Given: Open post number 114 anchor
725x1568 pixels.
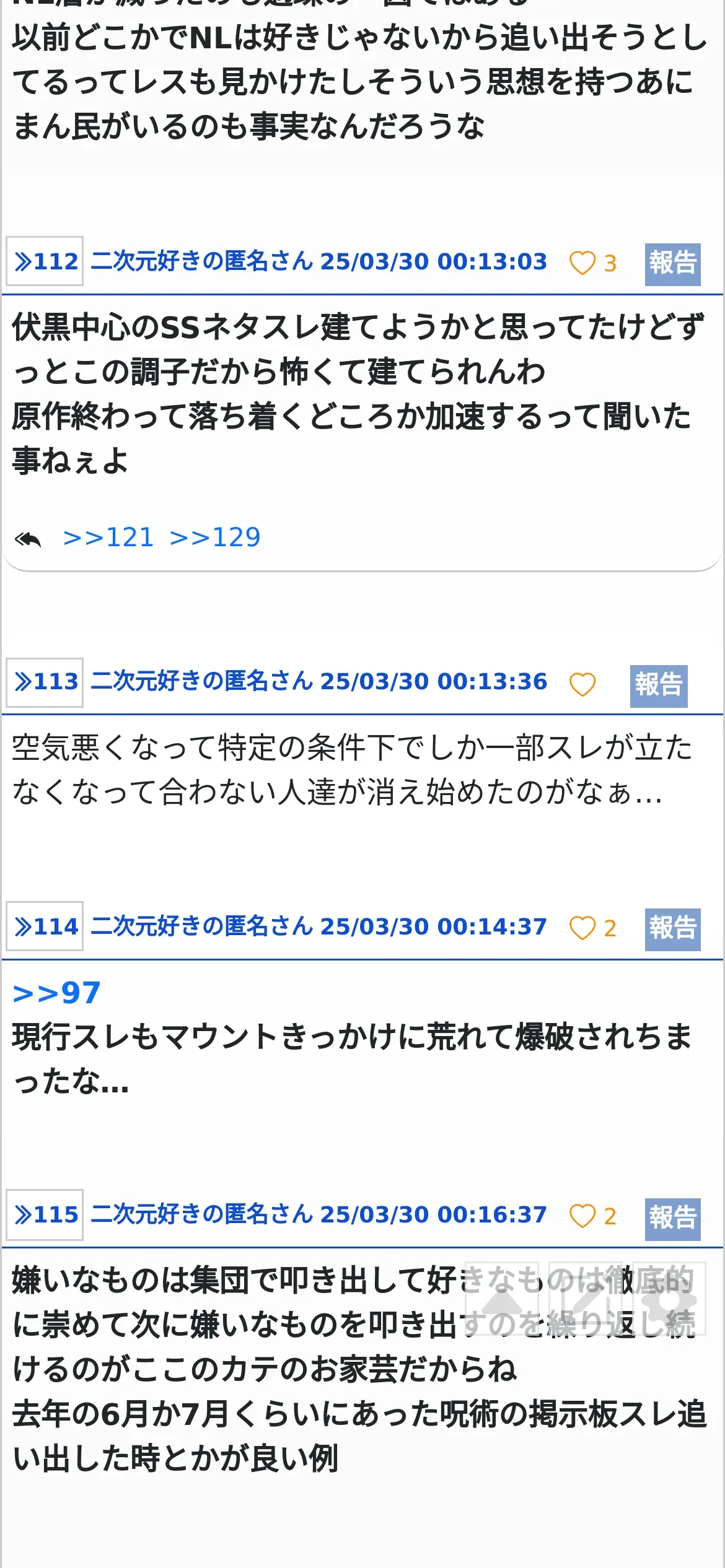Looking at the screenshot, I should pos(45,926).
